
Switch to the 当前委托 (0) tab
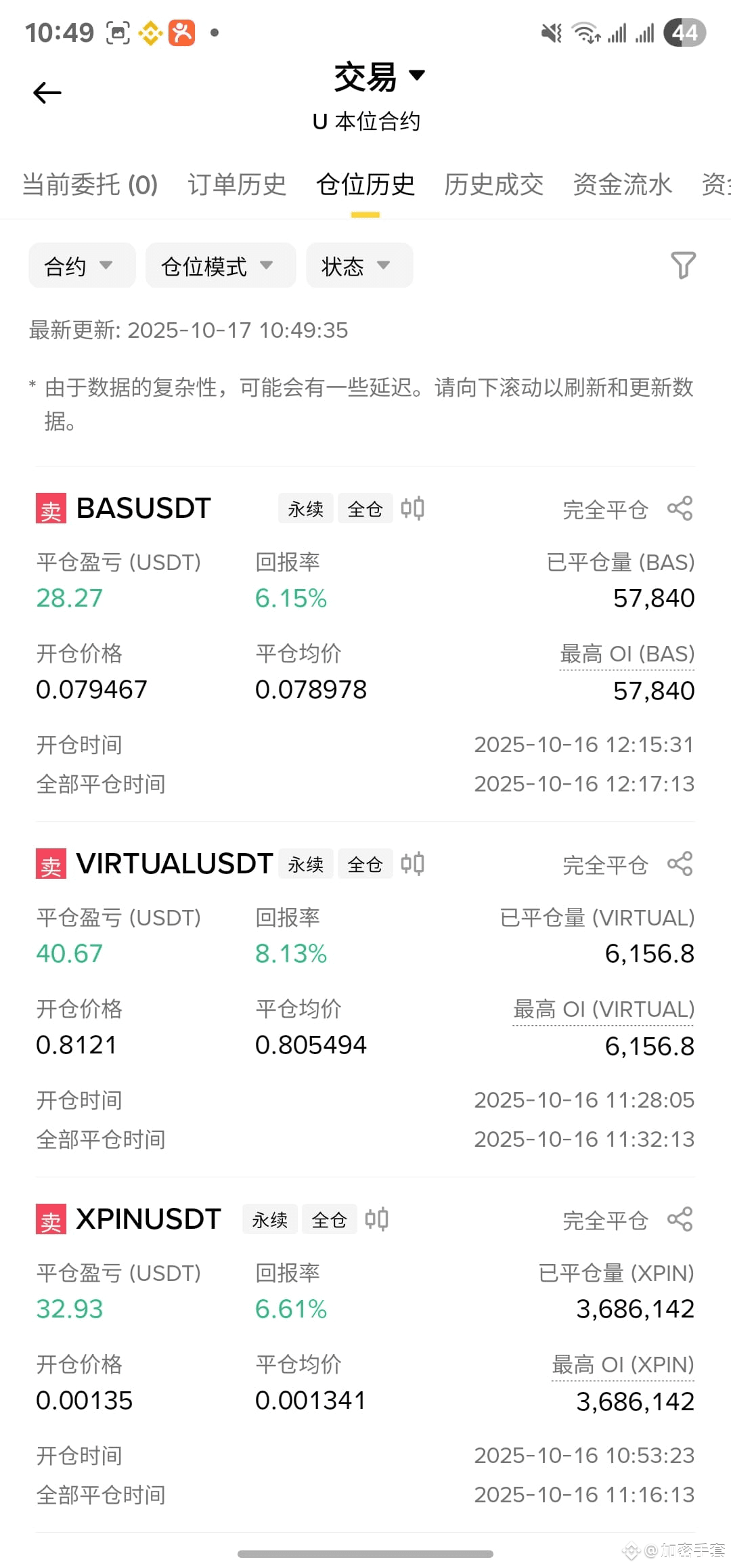(90, 184)
